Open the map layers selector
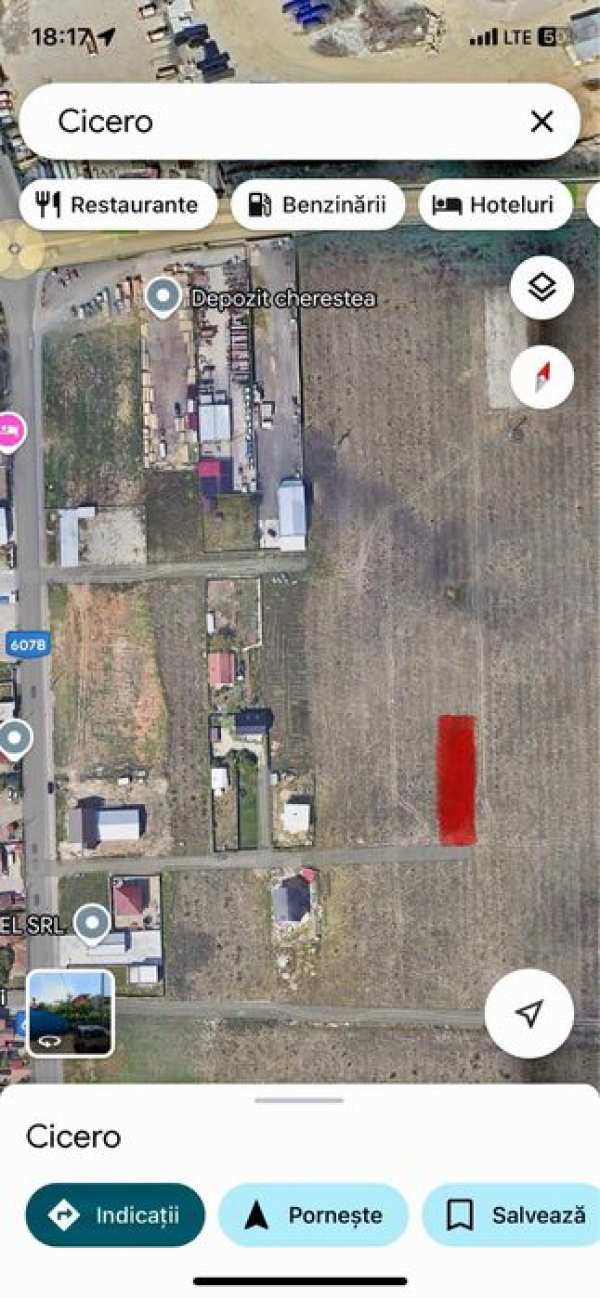Viewport: 600px width, 1298px height. tap(541, 289)
